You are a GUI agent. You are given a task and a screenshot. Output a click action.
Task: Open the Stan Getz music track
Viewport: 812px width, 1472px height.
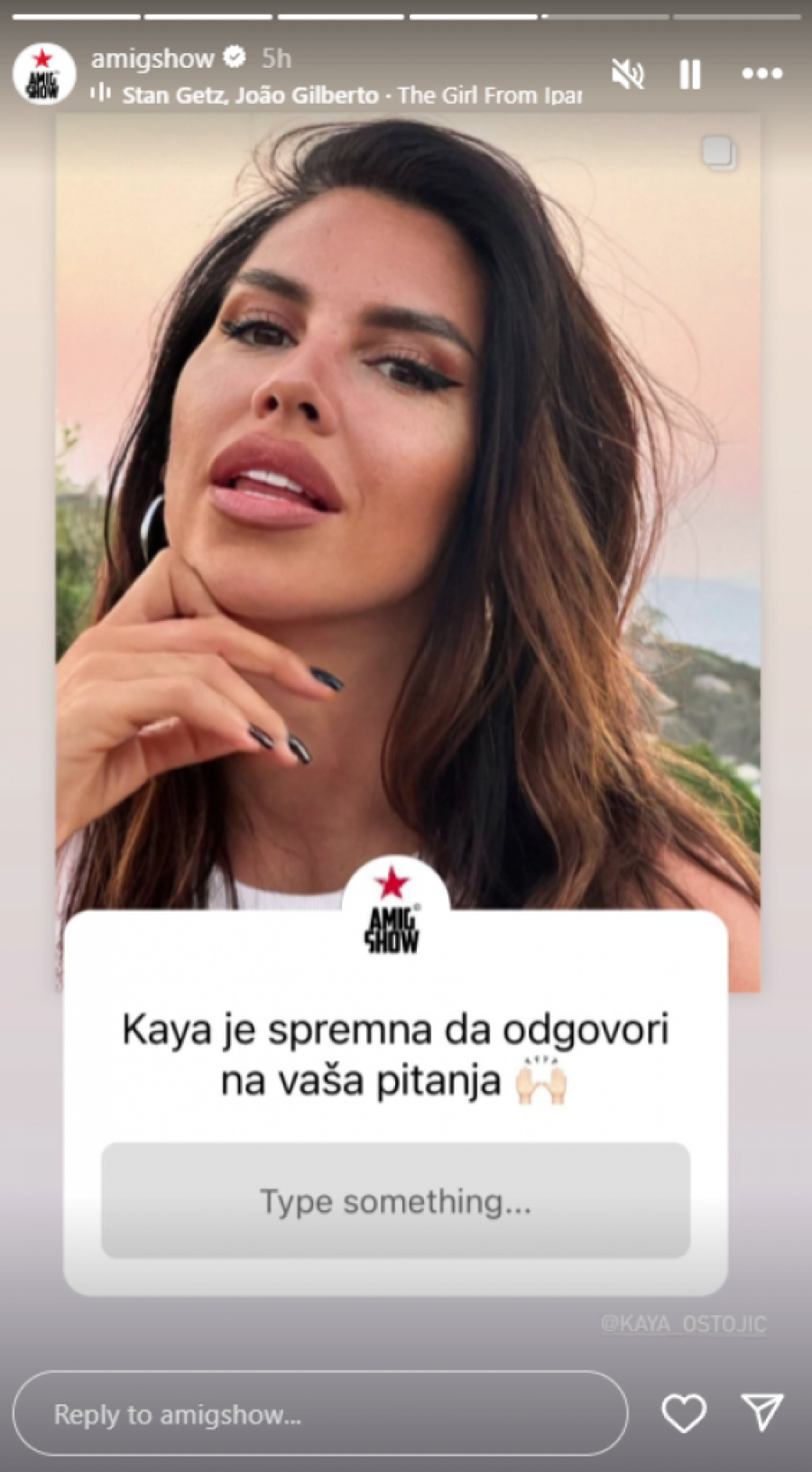[352, 95]
